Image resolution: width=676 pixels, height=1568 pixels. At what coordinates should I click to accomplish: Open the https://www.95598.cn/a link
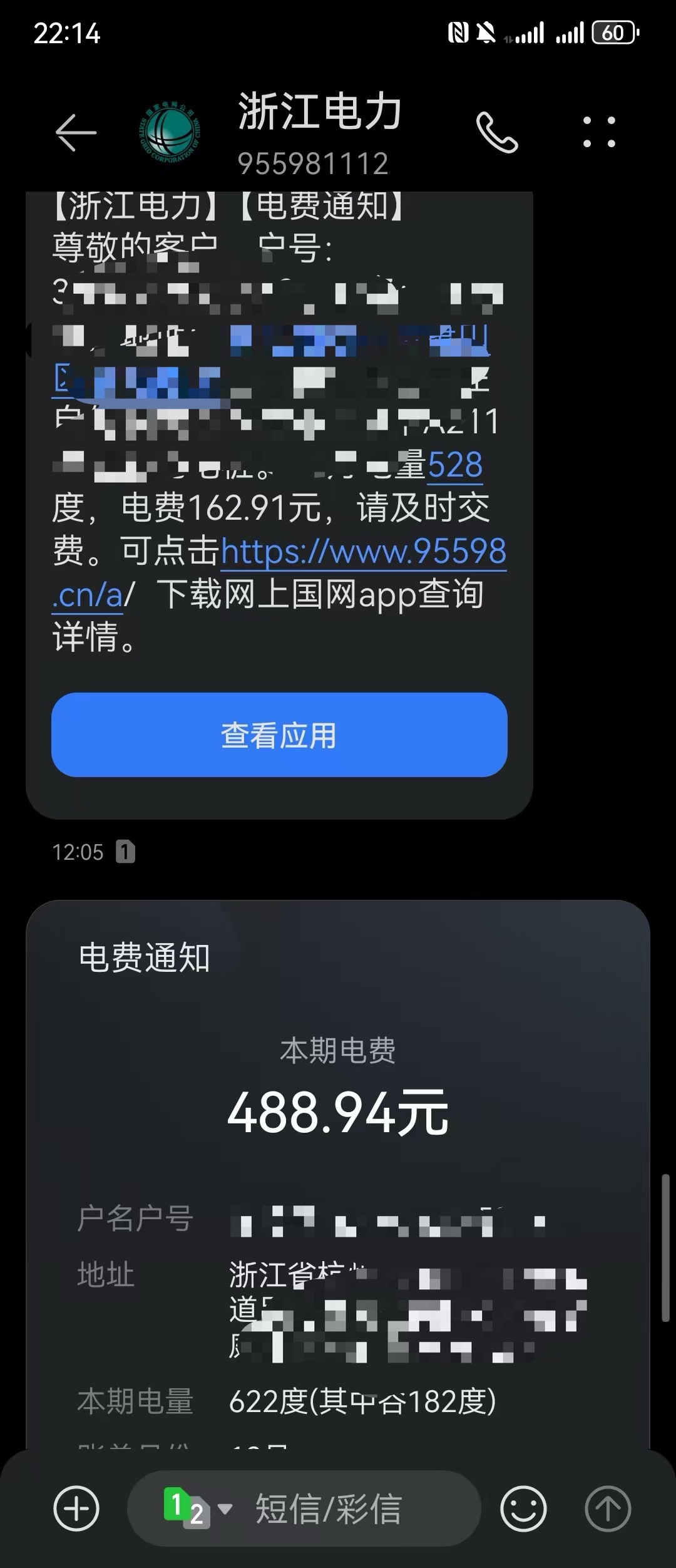point(363,553)
